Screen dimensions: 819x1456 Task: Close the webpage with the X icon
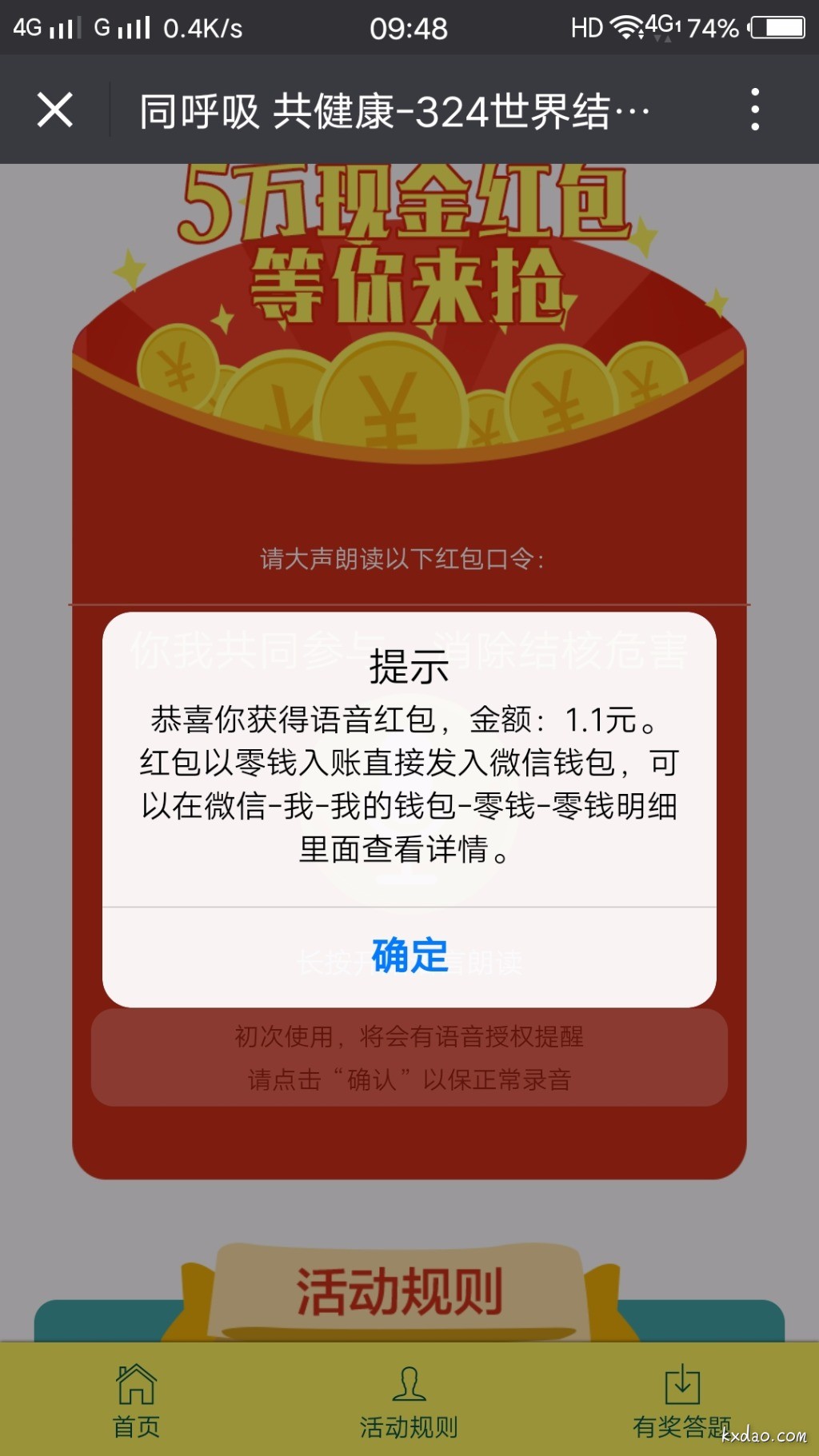[x=55, y=110]
